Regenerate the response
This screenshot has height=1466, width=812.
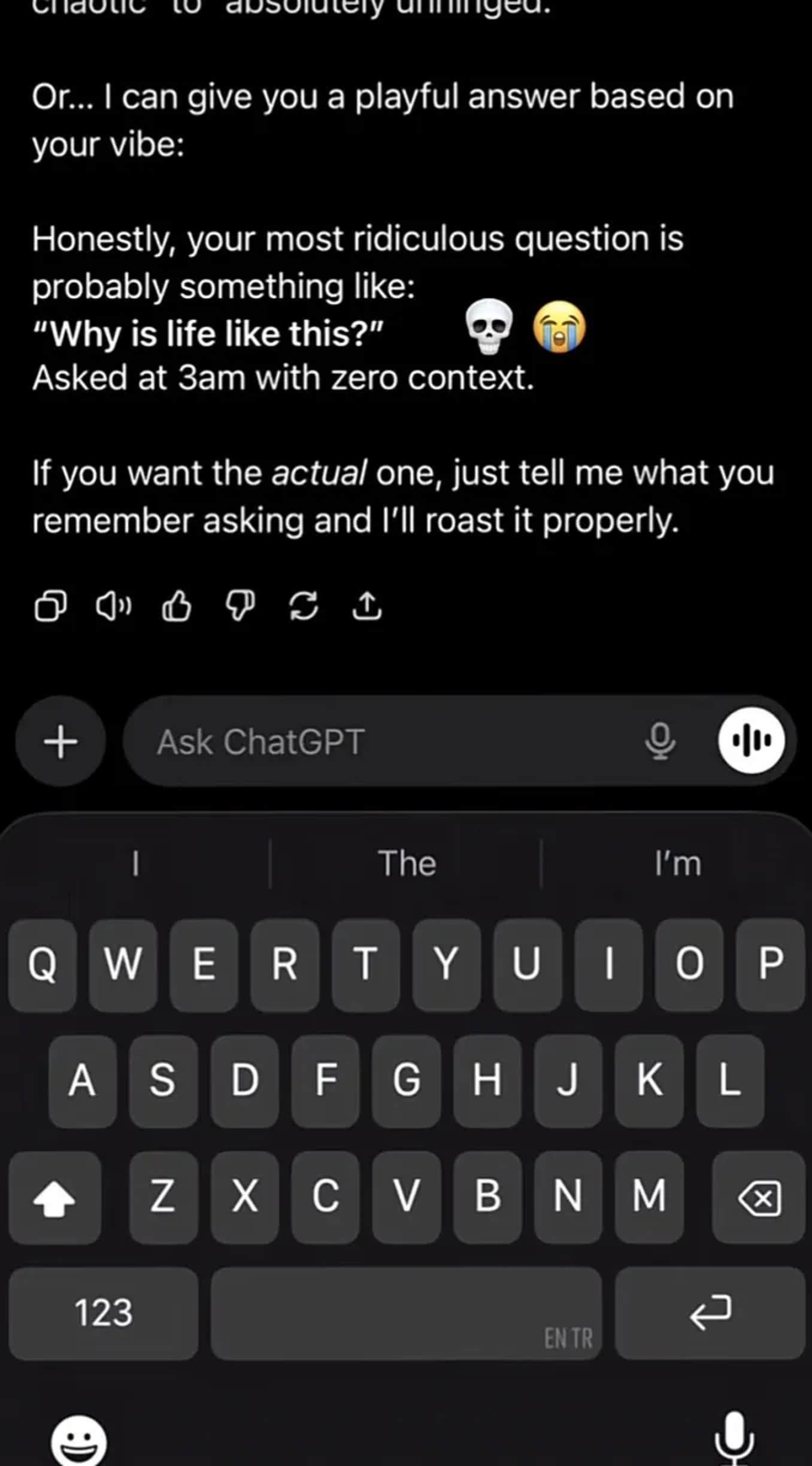(304, 606)
